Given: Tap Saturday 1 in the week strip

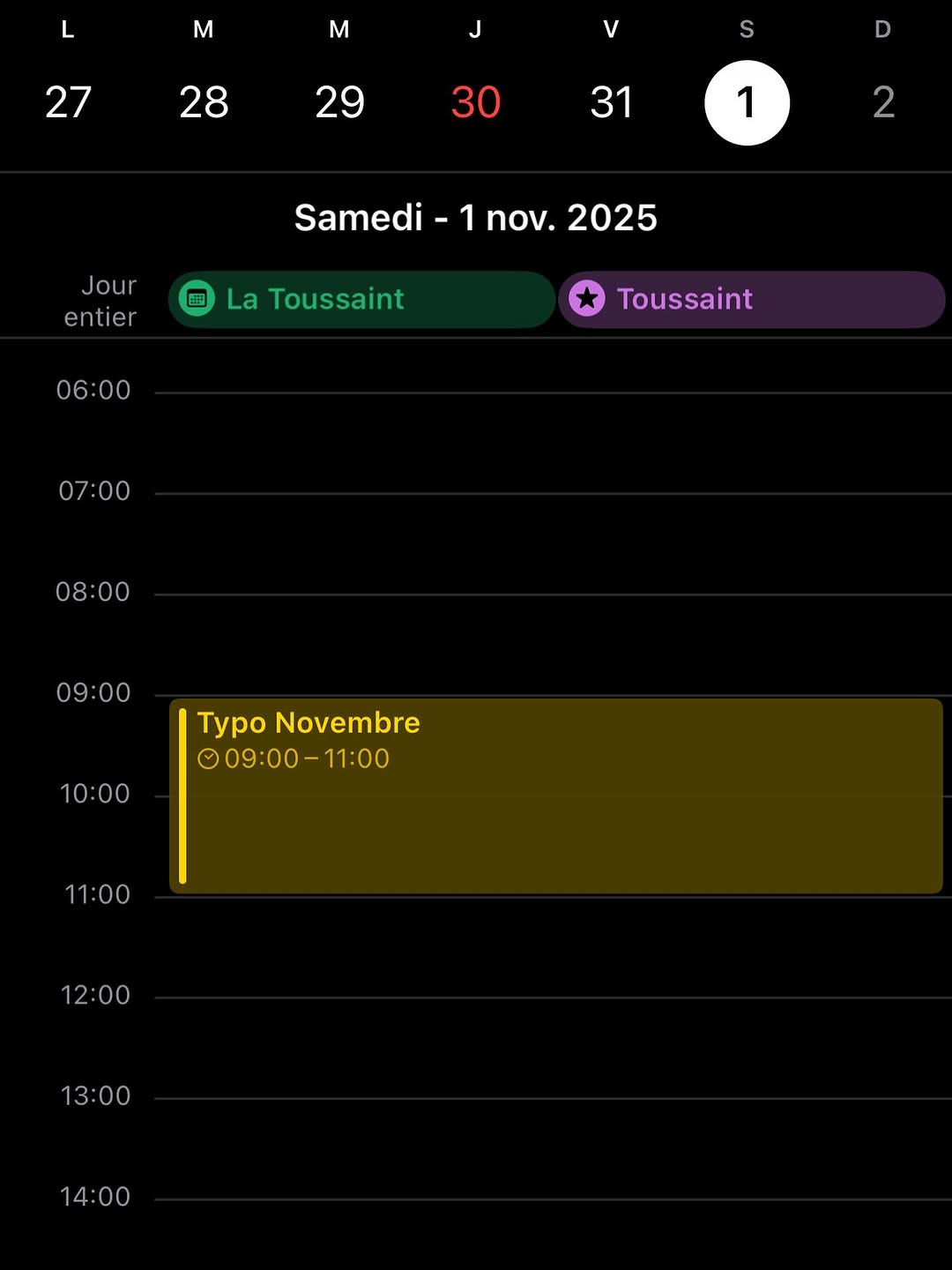Looking at the screenshot, I should (747, 102).
